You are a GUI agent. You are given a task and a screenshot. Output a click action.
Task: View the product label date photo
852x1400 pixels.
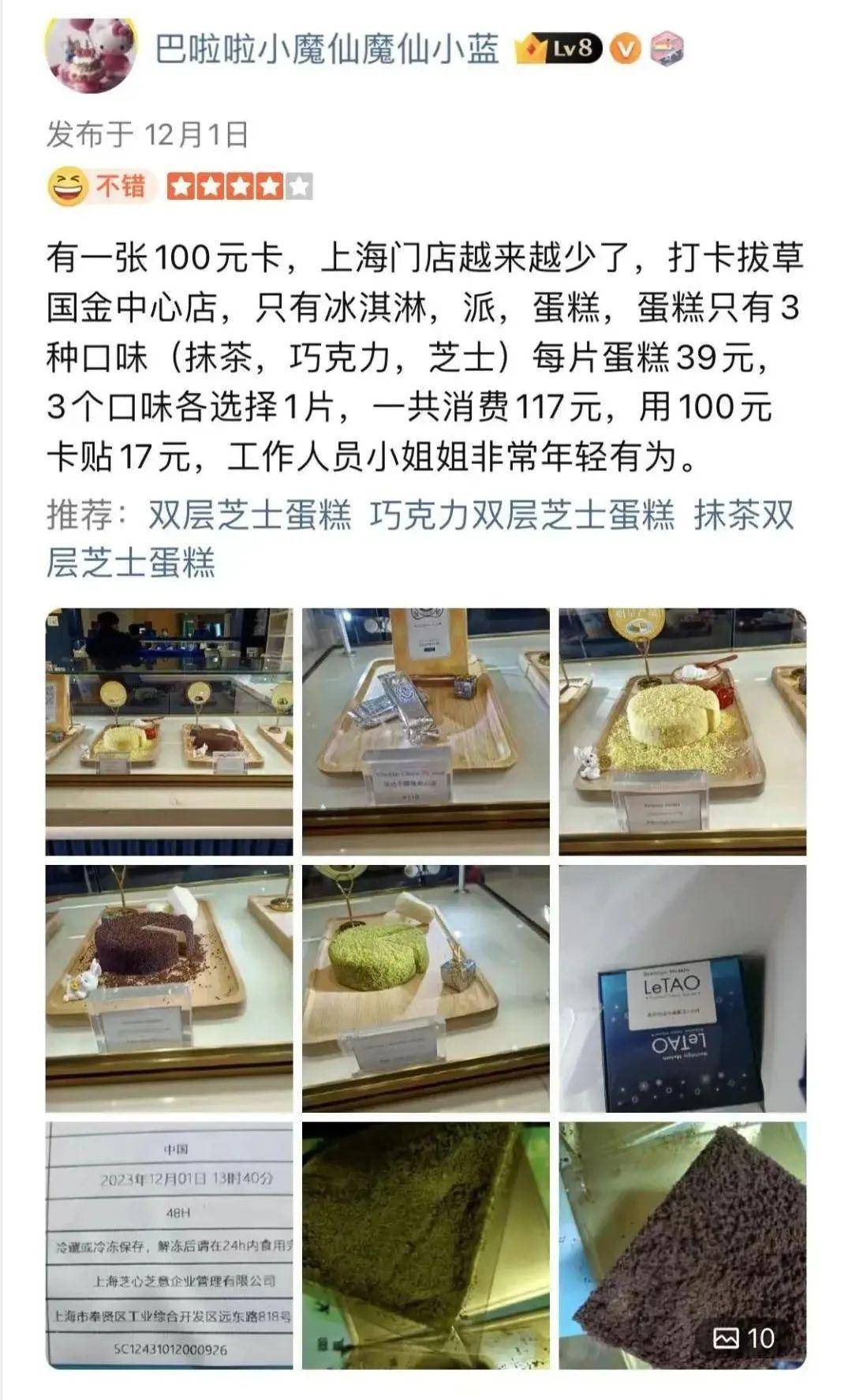coord(169,1245)
